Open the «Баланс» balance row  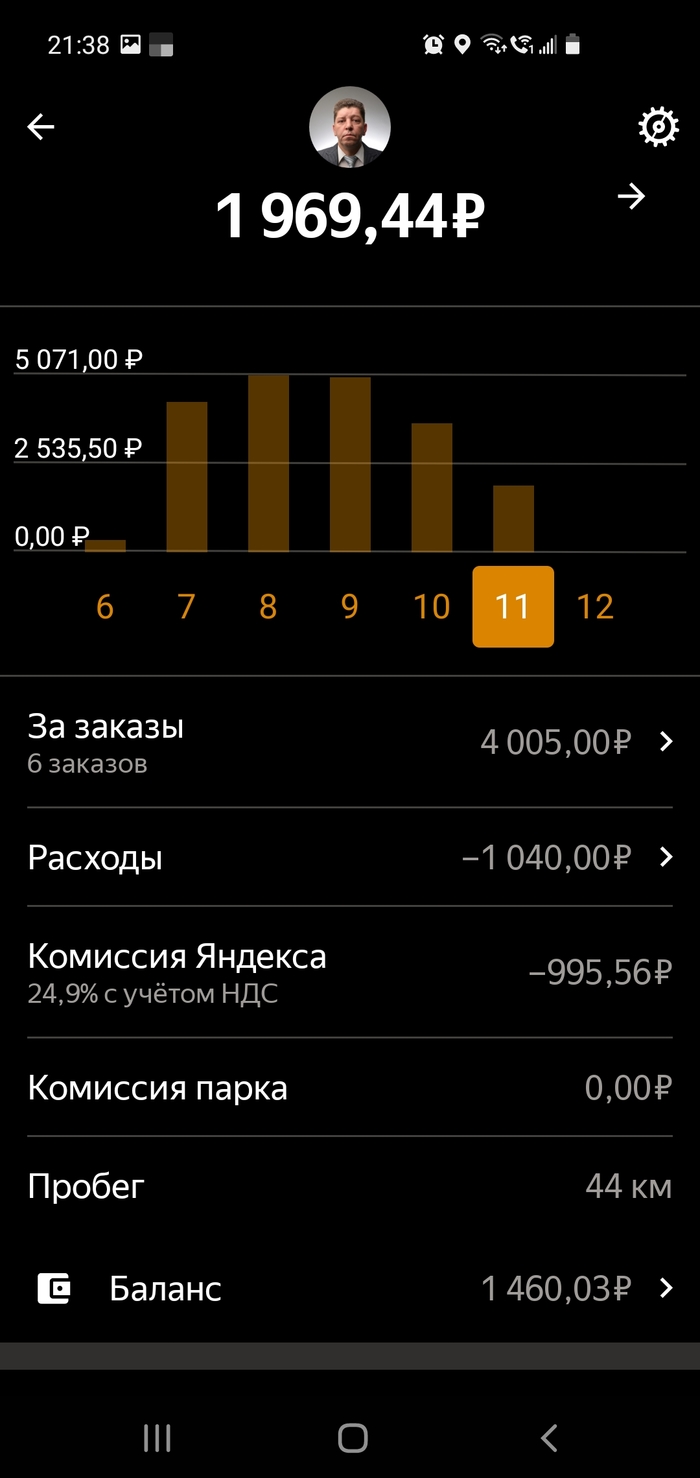tap(350, 1288)
